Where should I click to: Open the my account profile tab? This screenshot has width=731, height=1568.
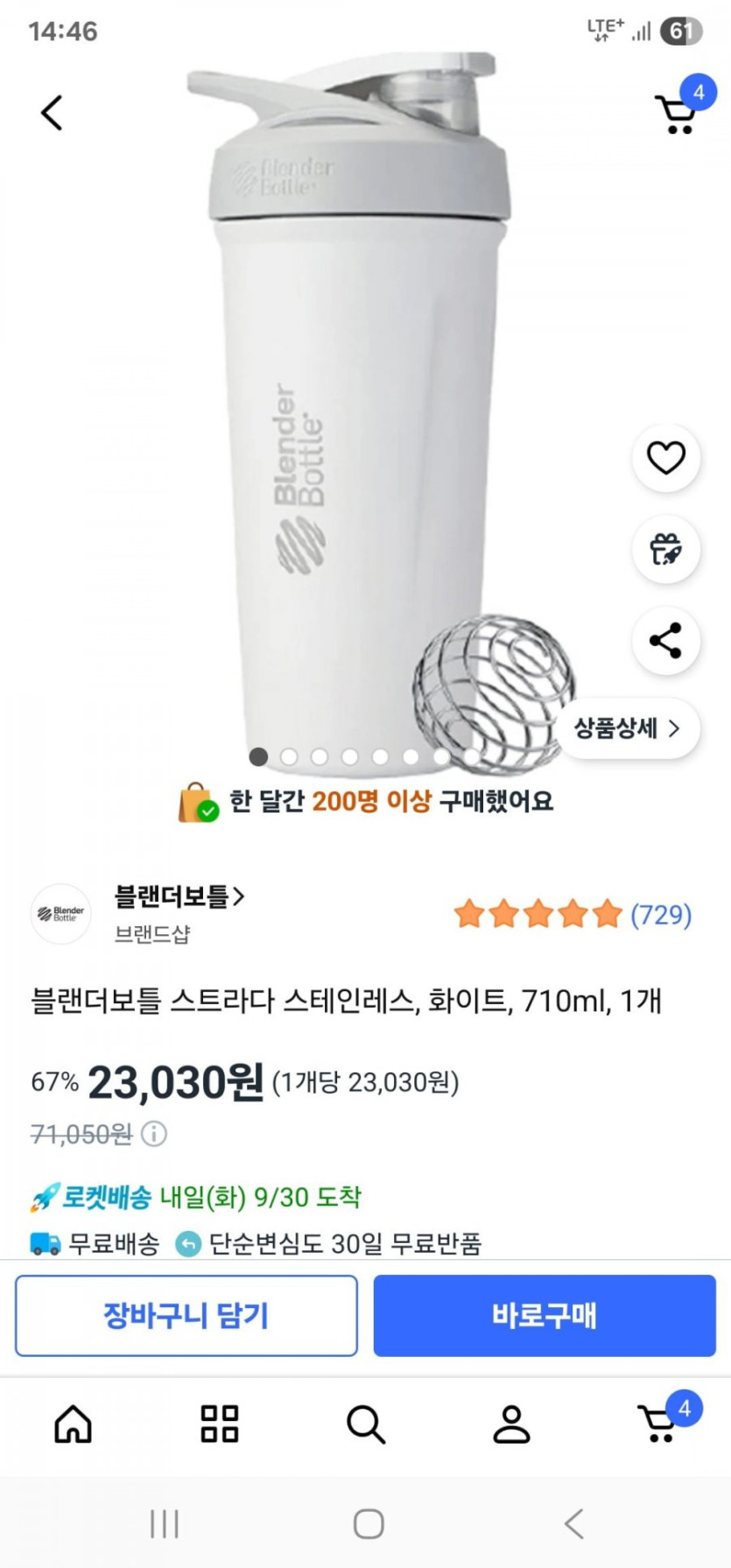[x=511, y=1424]
